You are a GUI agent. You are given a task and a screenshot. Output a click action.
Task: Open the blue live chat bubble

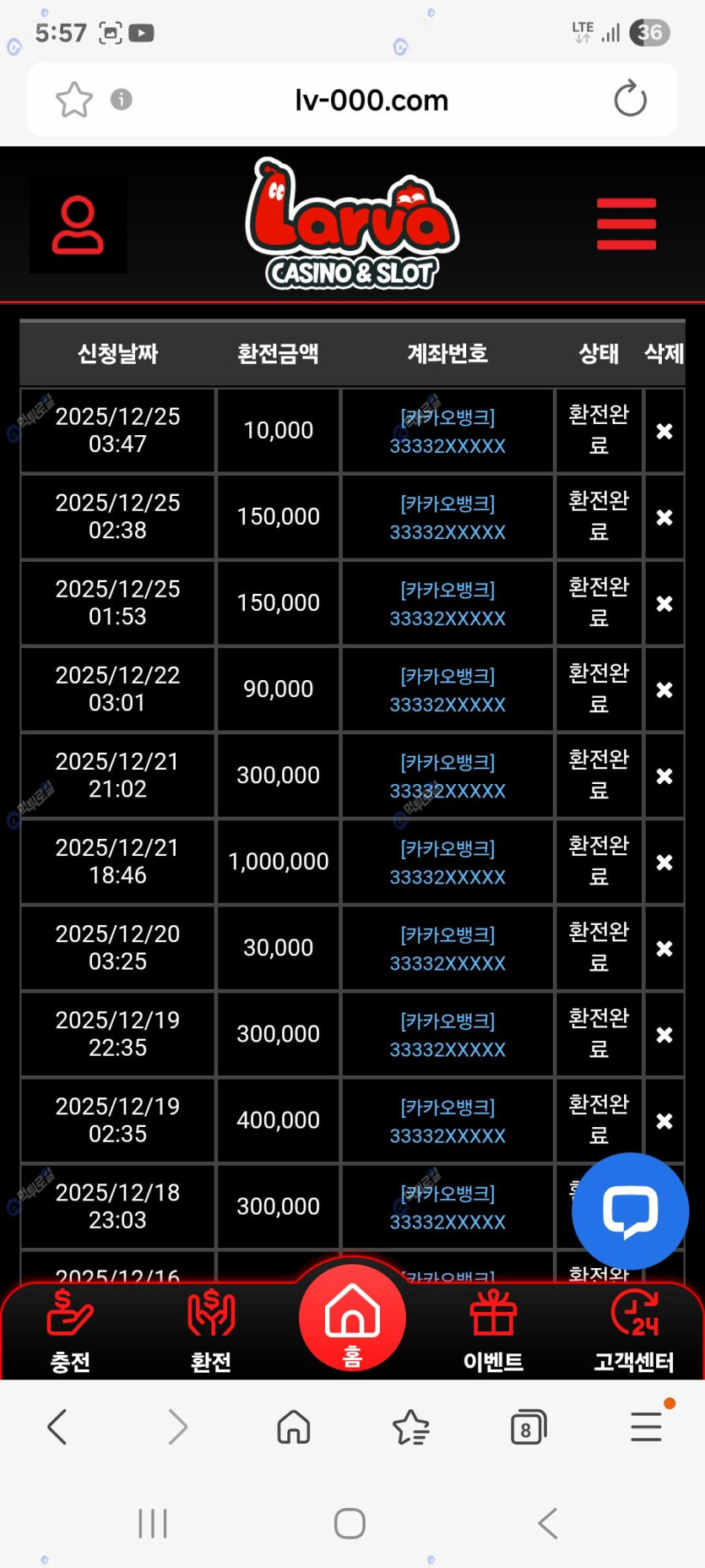[x=630, y=1211]
